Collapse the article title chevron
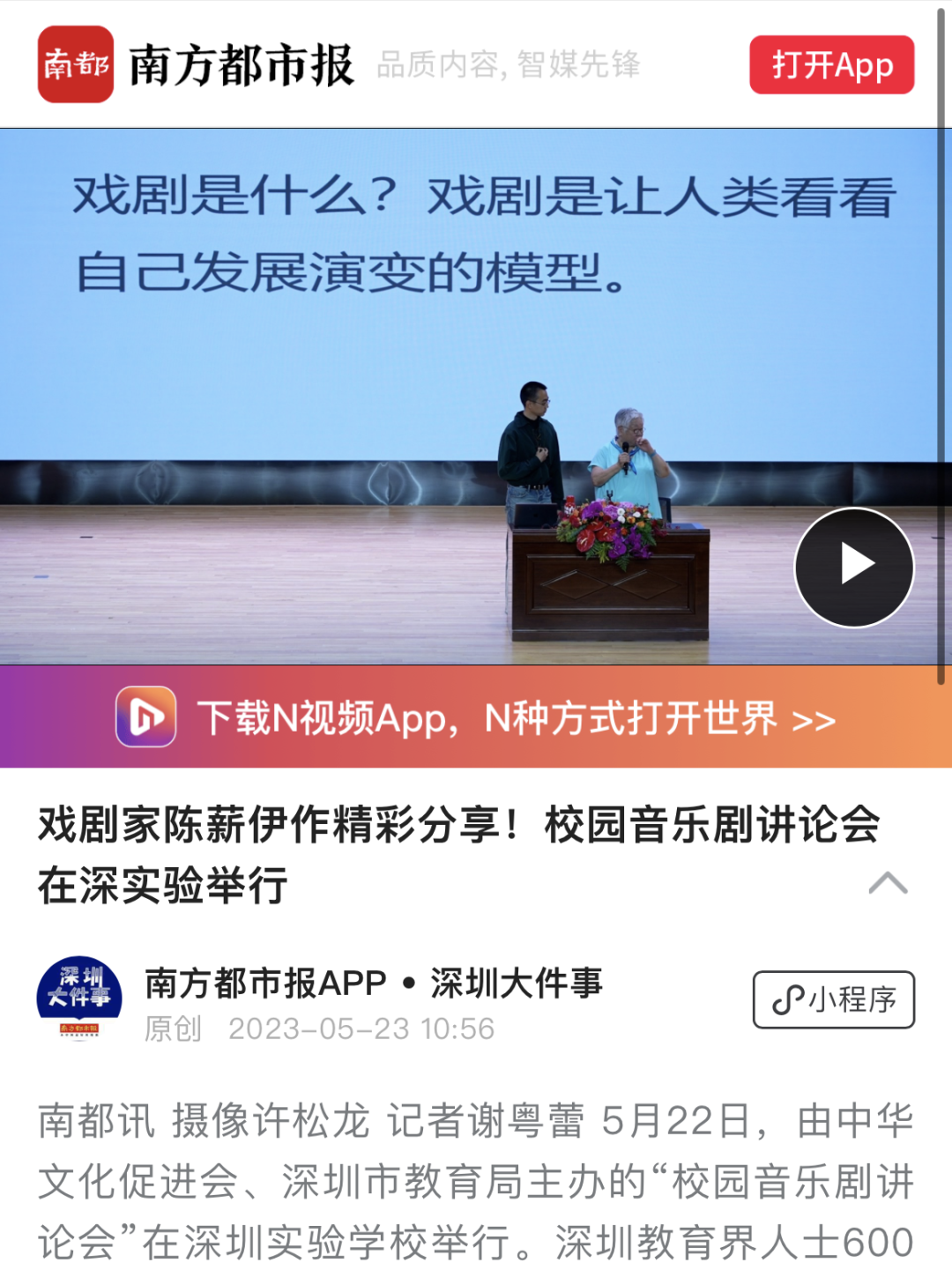Screen dimensions: 952x1270 [x=888, y=883]
